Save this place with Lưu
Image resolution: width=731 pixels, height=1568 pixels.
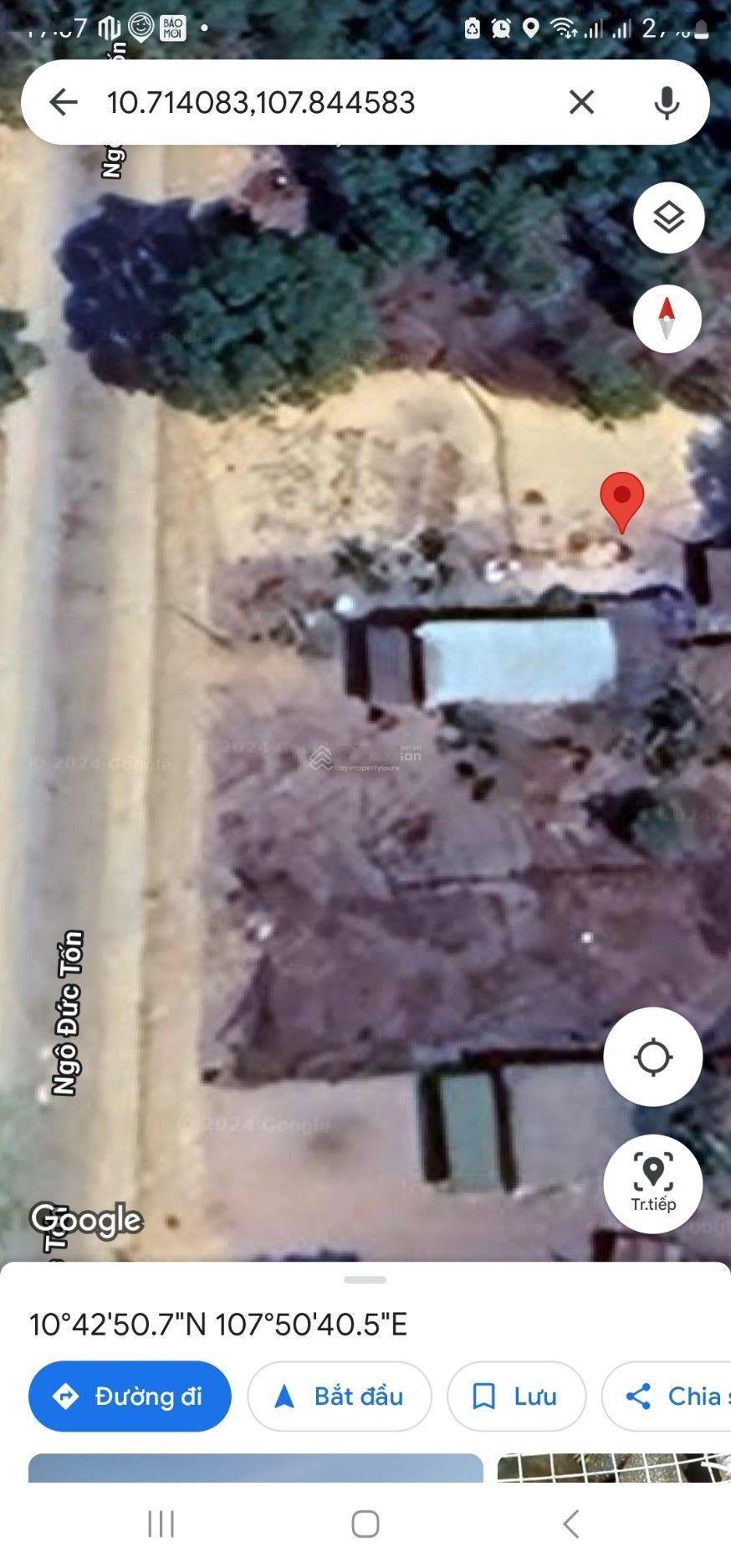[x=516, y=1396]
